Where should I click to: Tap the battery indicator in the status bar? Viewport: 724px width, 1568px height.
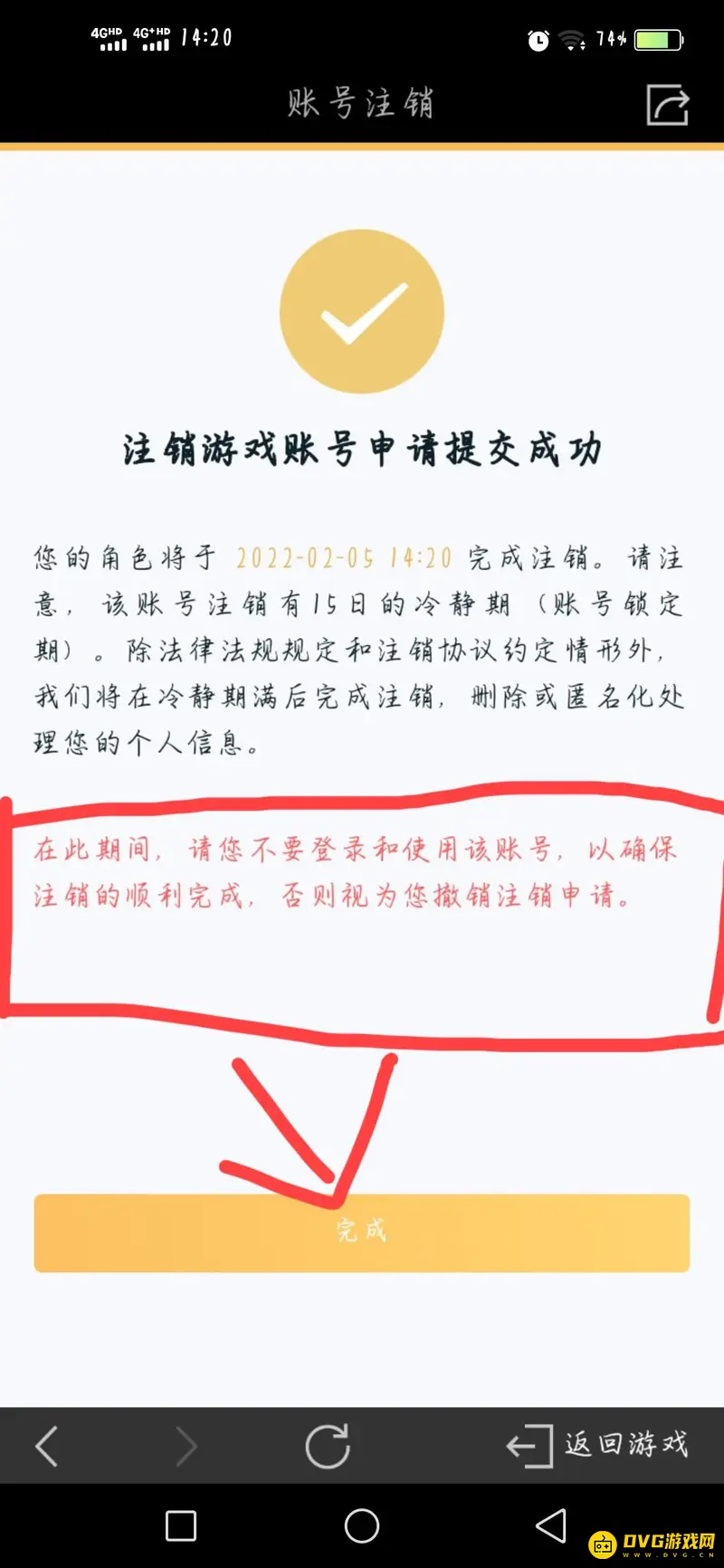pyautogui.click(x=656, y=39)
